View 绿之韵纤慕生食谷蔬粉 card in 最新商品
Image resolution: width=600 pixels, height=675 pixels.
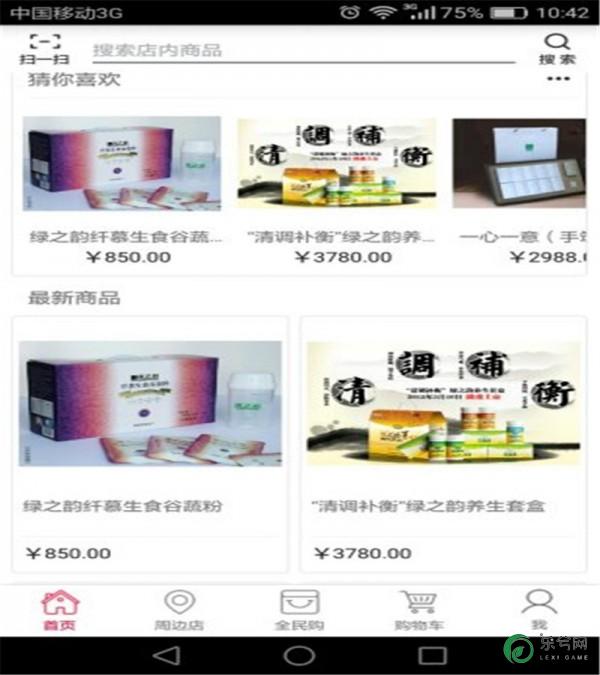(x=150, y=440)
